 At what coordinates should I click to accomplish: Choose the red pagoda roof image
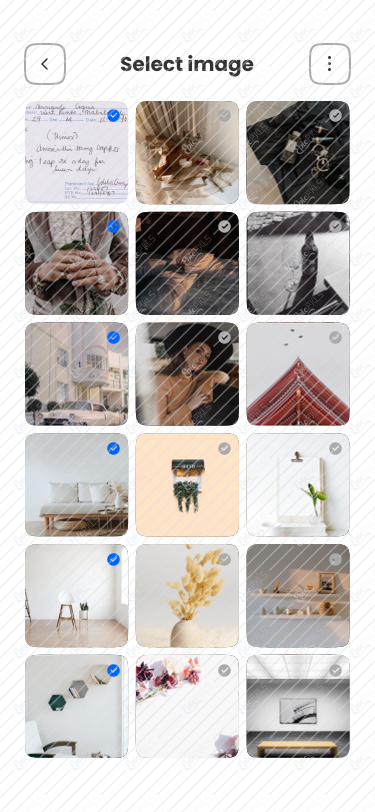tap(298, 374)
